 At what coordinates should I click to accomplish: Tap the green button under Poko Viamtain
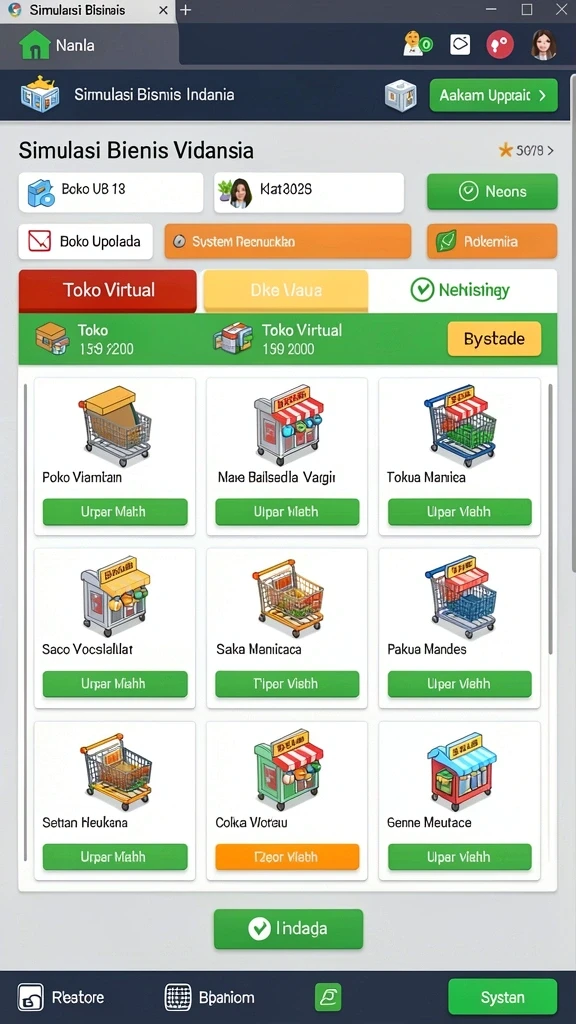[x=115, y=512]
